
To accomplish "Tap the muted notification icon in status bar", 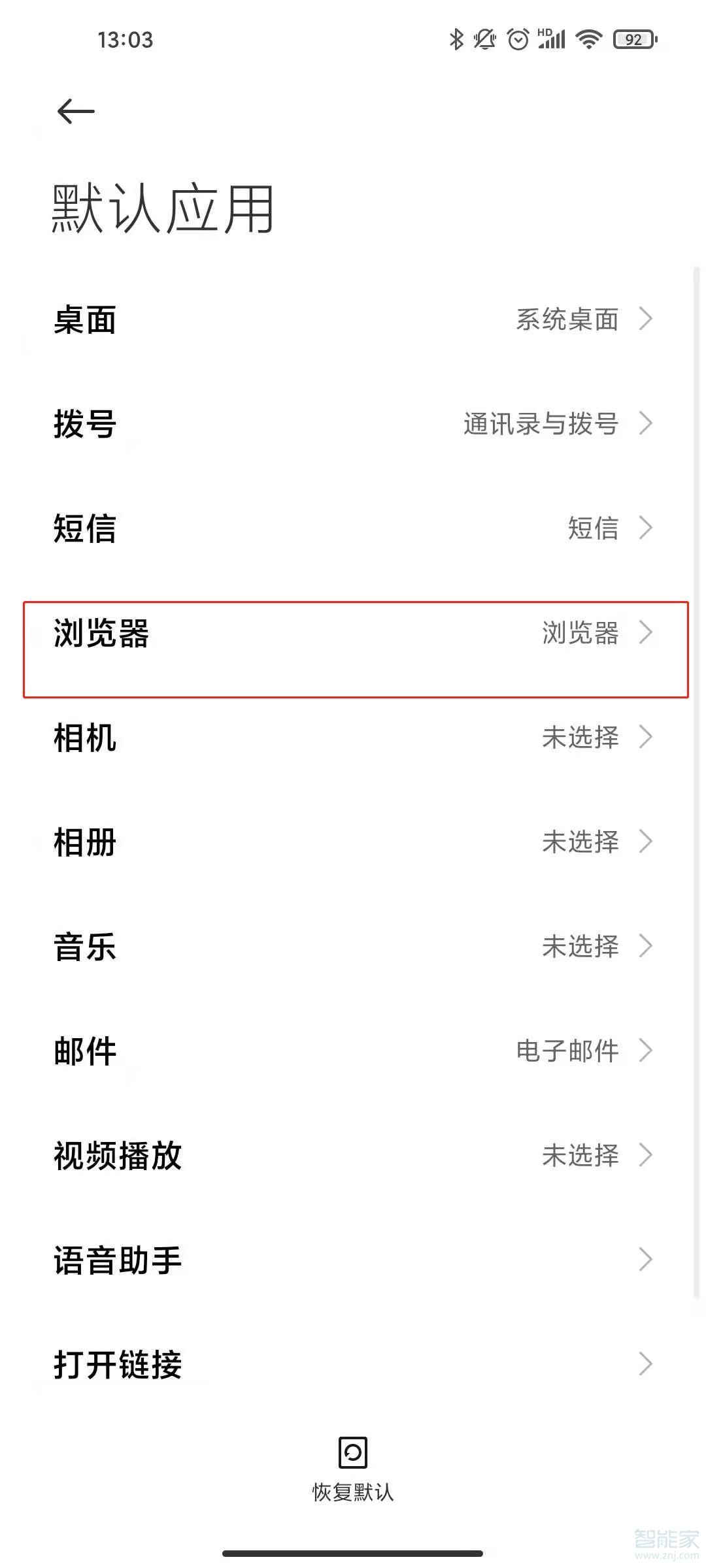I will point(484,39).
